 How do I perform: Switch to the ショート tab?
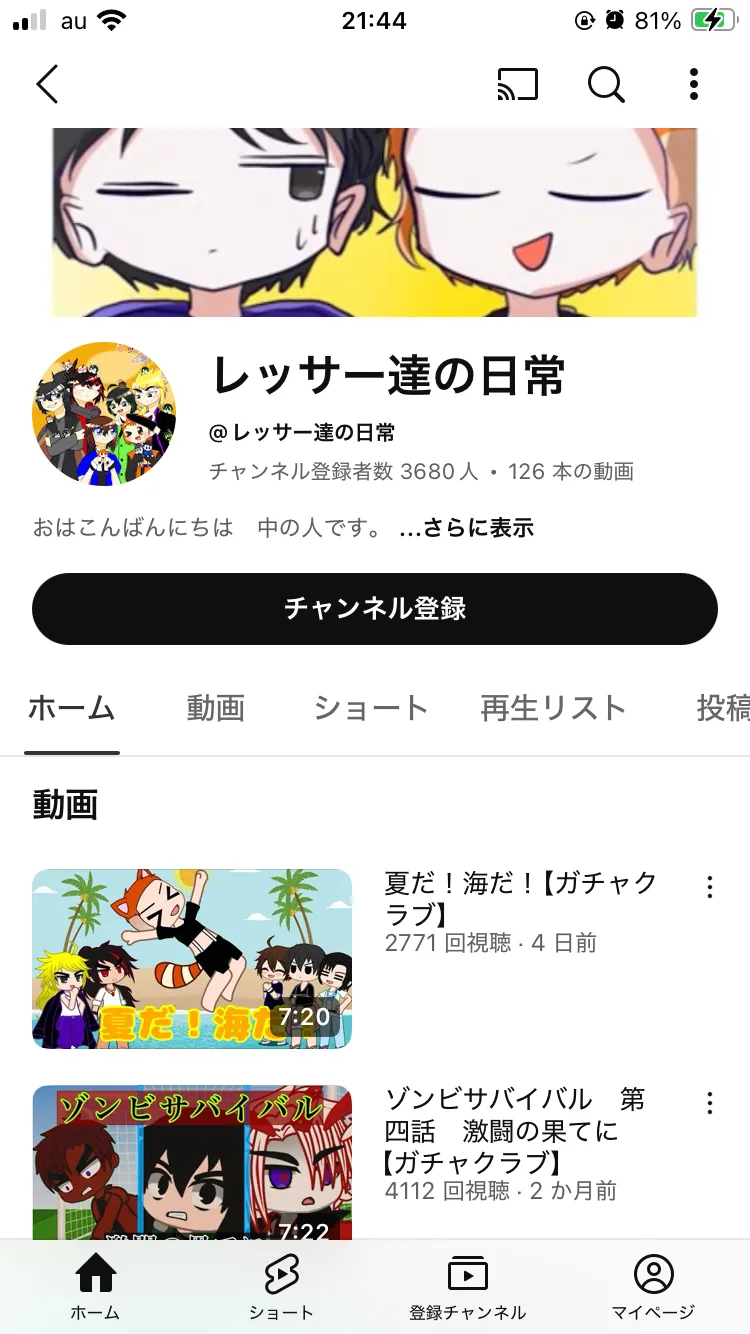coord(371,708)
